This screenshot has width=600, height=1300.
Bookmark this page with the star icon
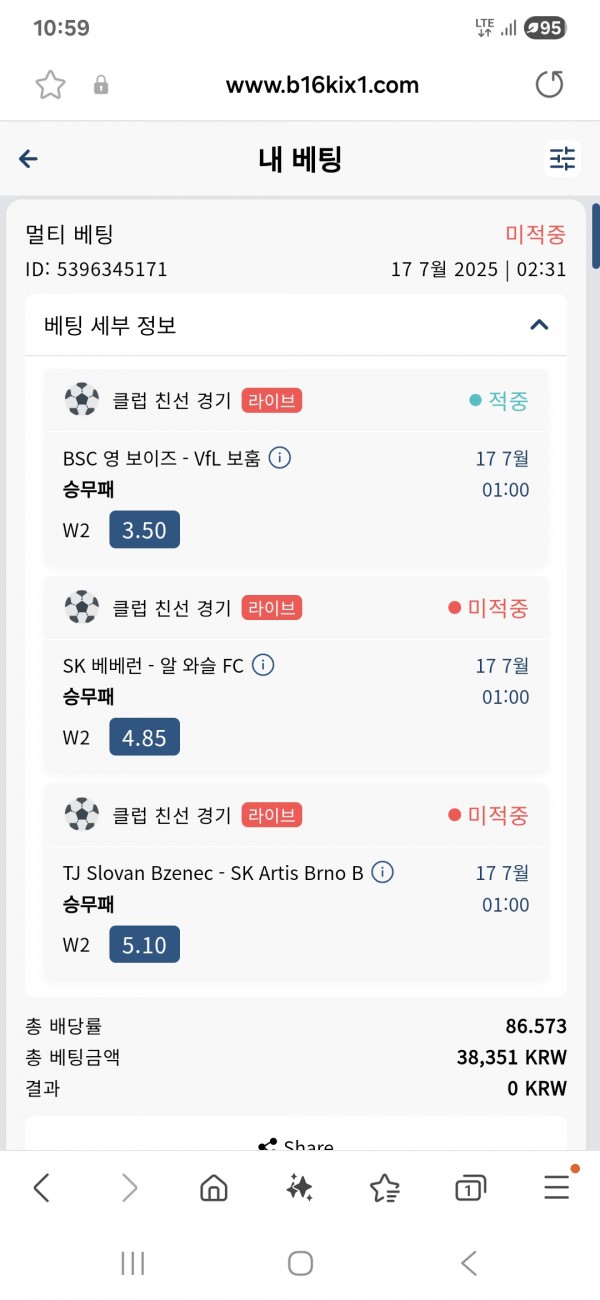pos(49,85)
